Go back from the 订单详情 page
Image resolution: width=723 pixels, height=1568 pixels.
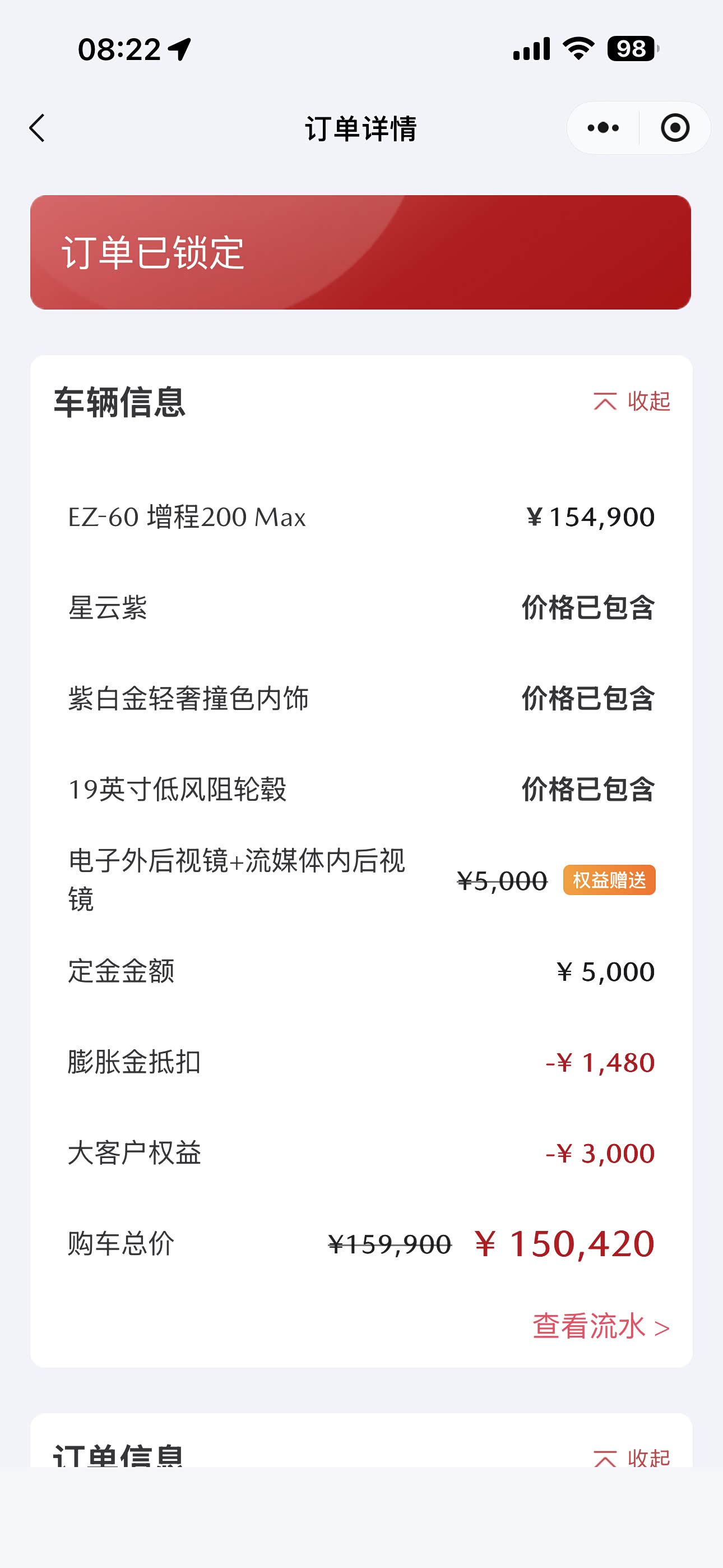(38, 128)
